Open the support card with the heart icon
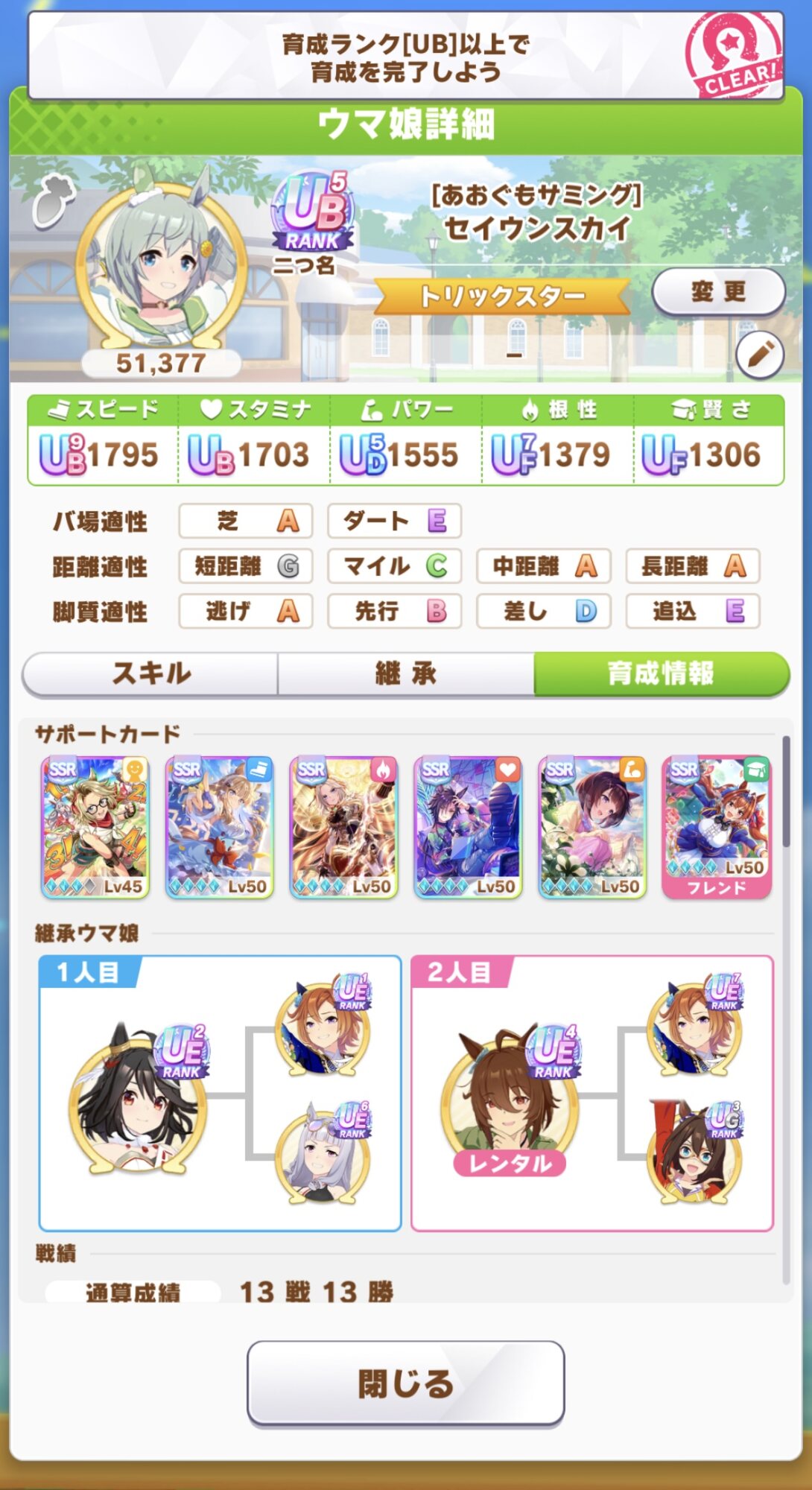This screenshot has height=1490, width=812. coord(469,827)
